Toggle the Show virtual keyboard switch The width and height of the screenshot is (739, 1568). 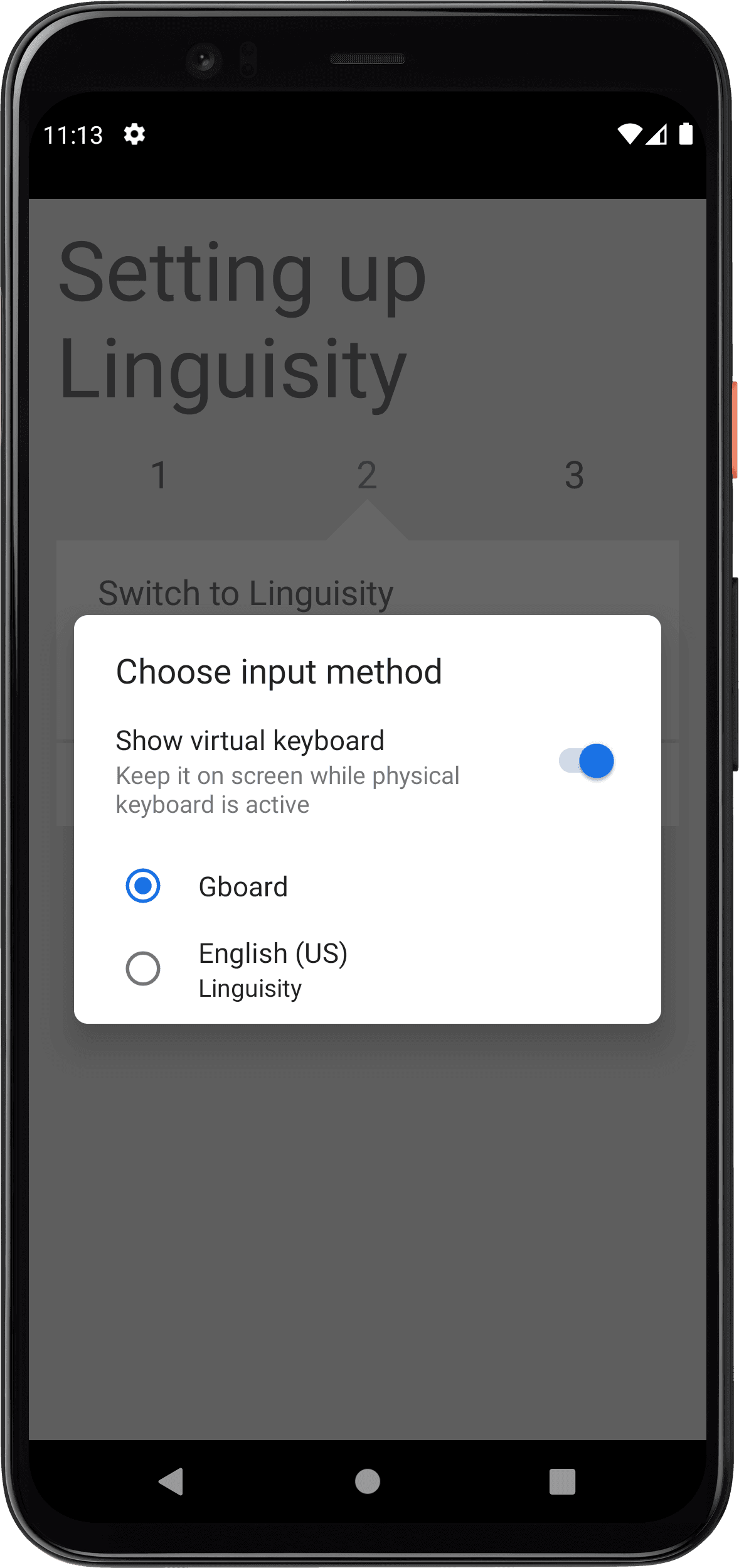[586, 761]
